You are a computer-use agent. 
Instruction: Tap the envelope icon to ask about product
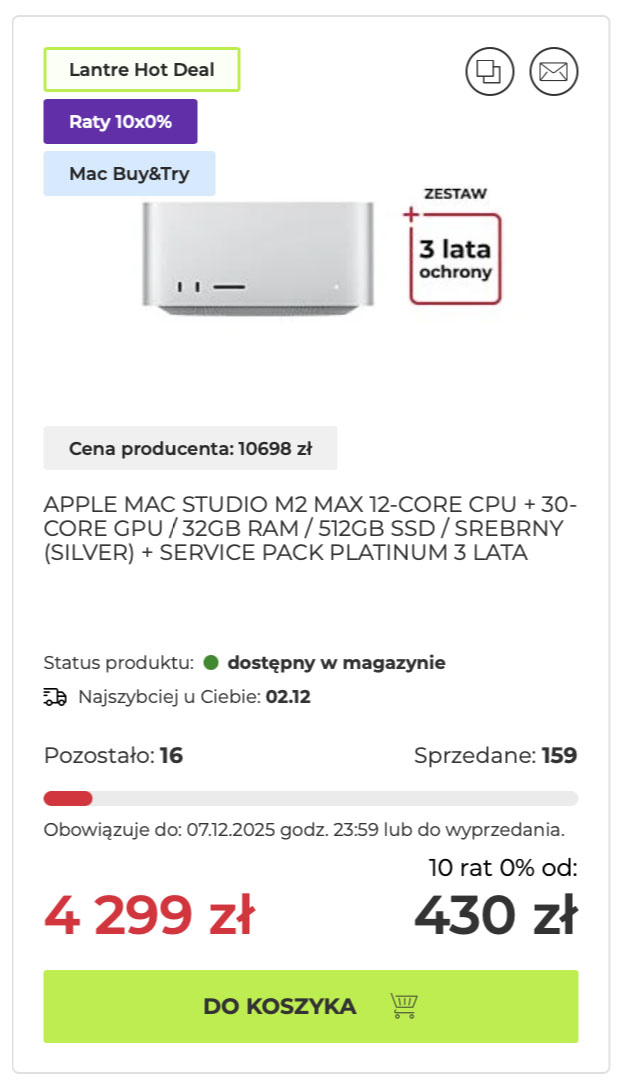[554, 72]
